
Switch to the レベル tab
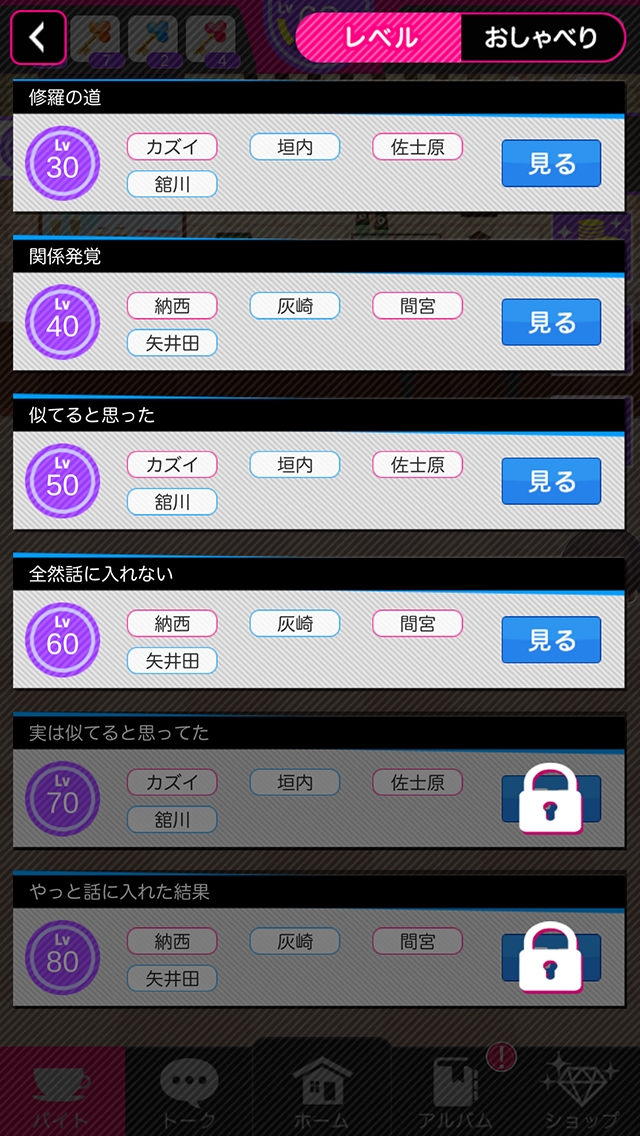pyautogui.click(x=380, y=38)
